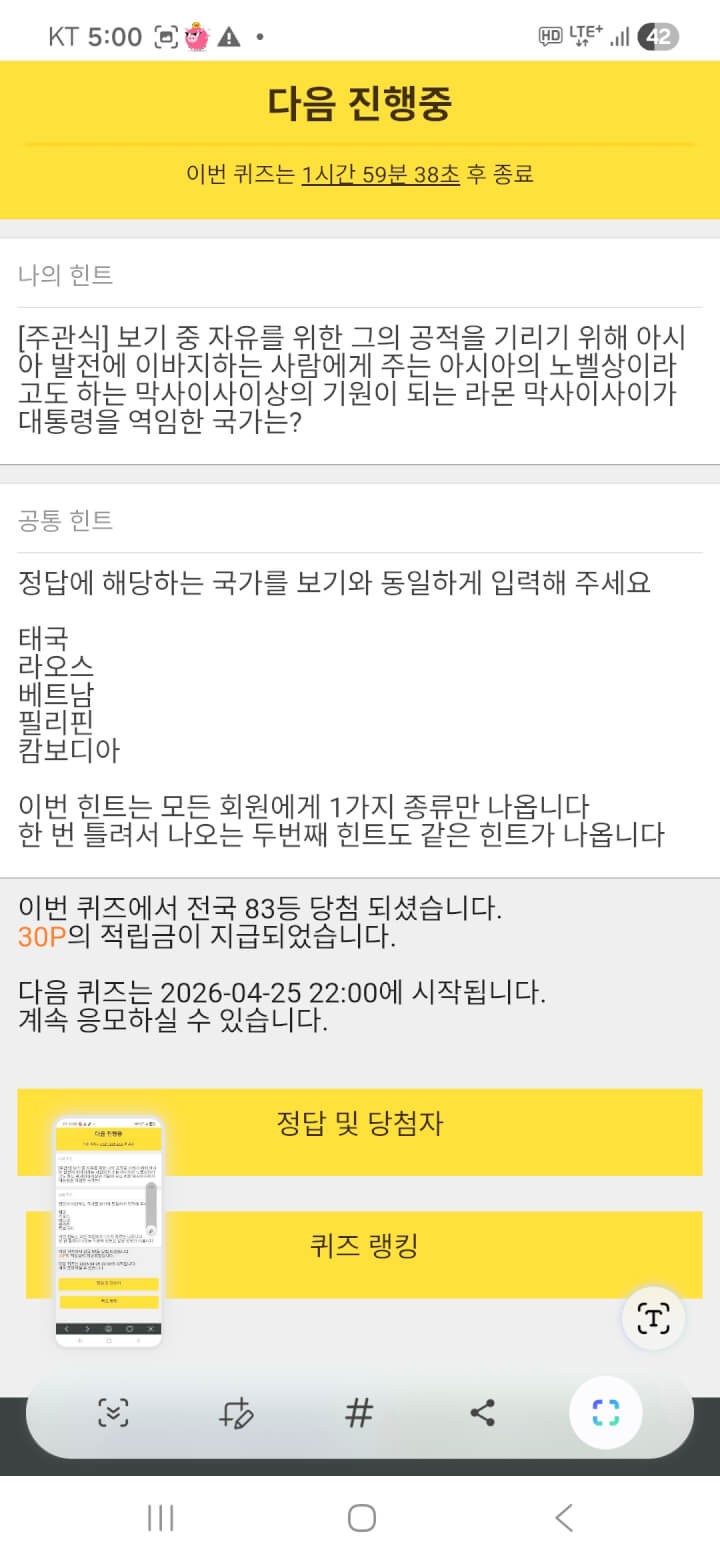Tap the smart select capture icon
This screenshot has width=720, height=1560.
coord(605,1413)
